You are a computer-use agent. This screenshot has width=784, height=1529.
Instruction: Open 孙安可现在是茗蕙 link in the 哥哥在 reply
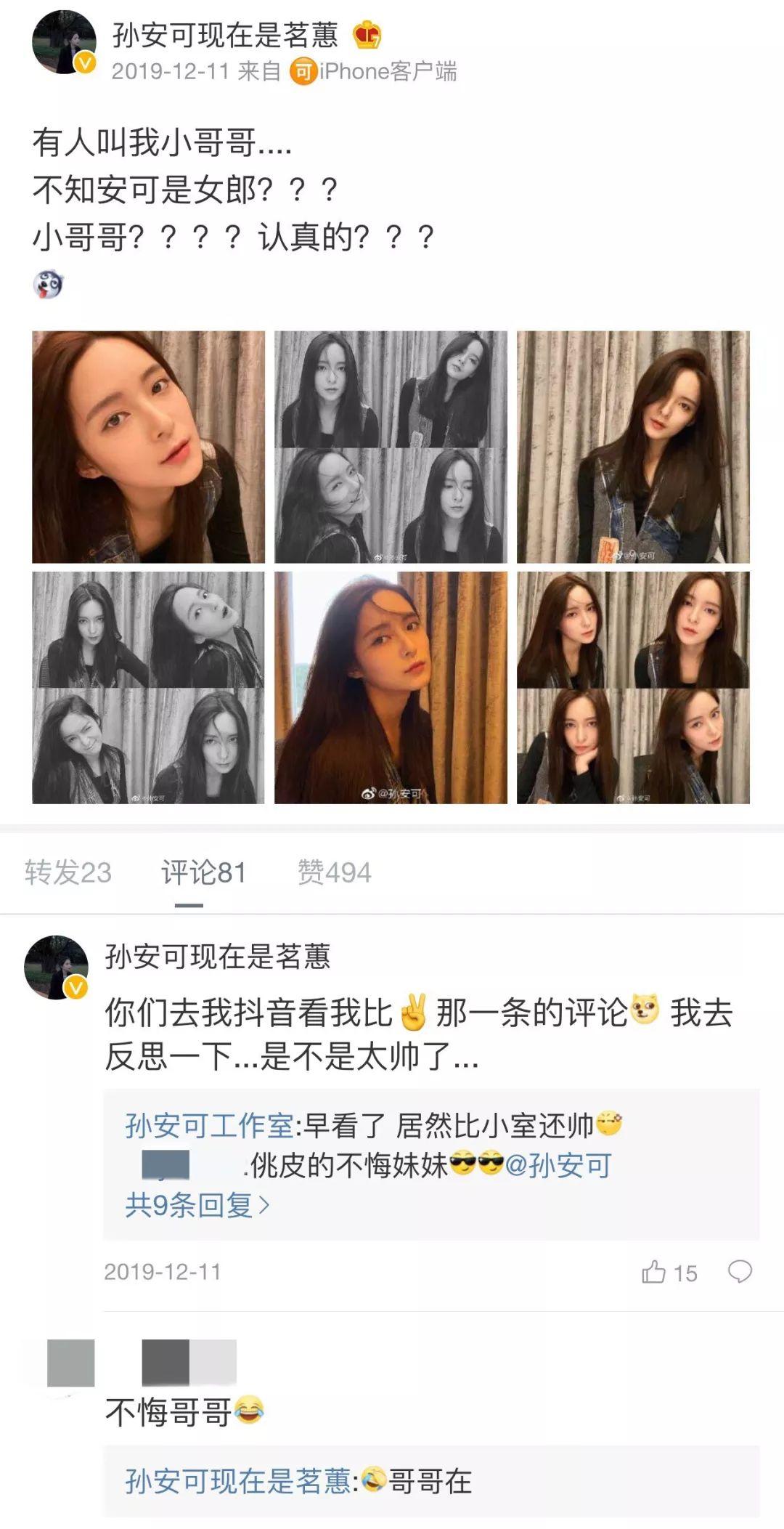click(x=237, y=1481)
